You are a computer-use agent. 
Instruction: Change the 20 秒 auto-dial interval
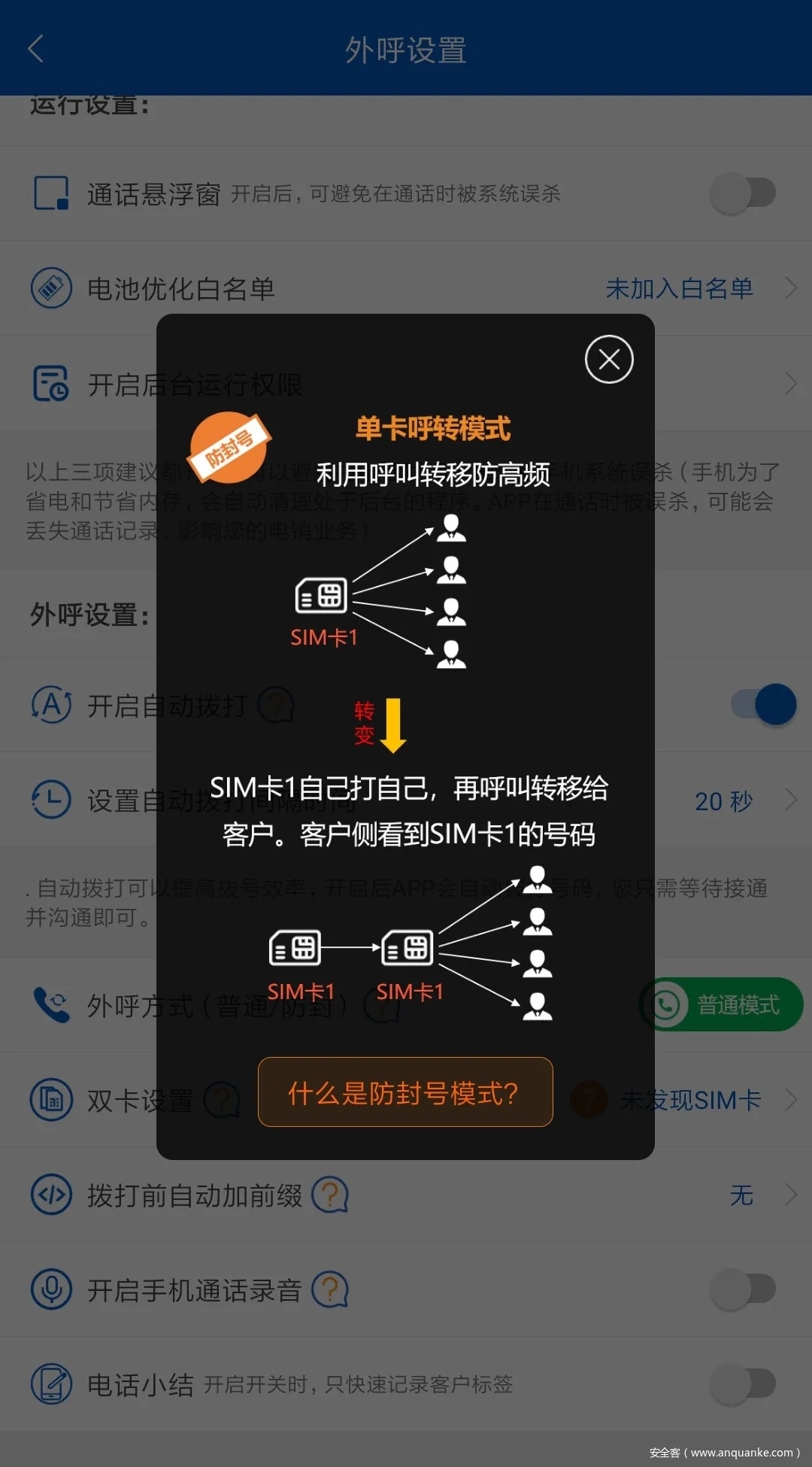724,801
